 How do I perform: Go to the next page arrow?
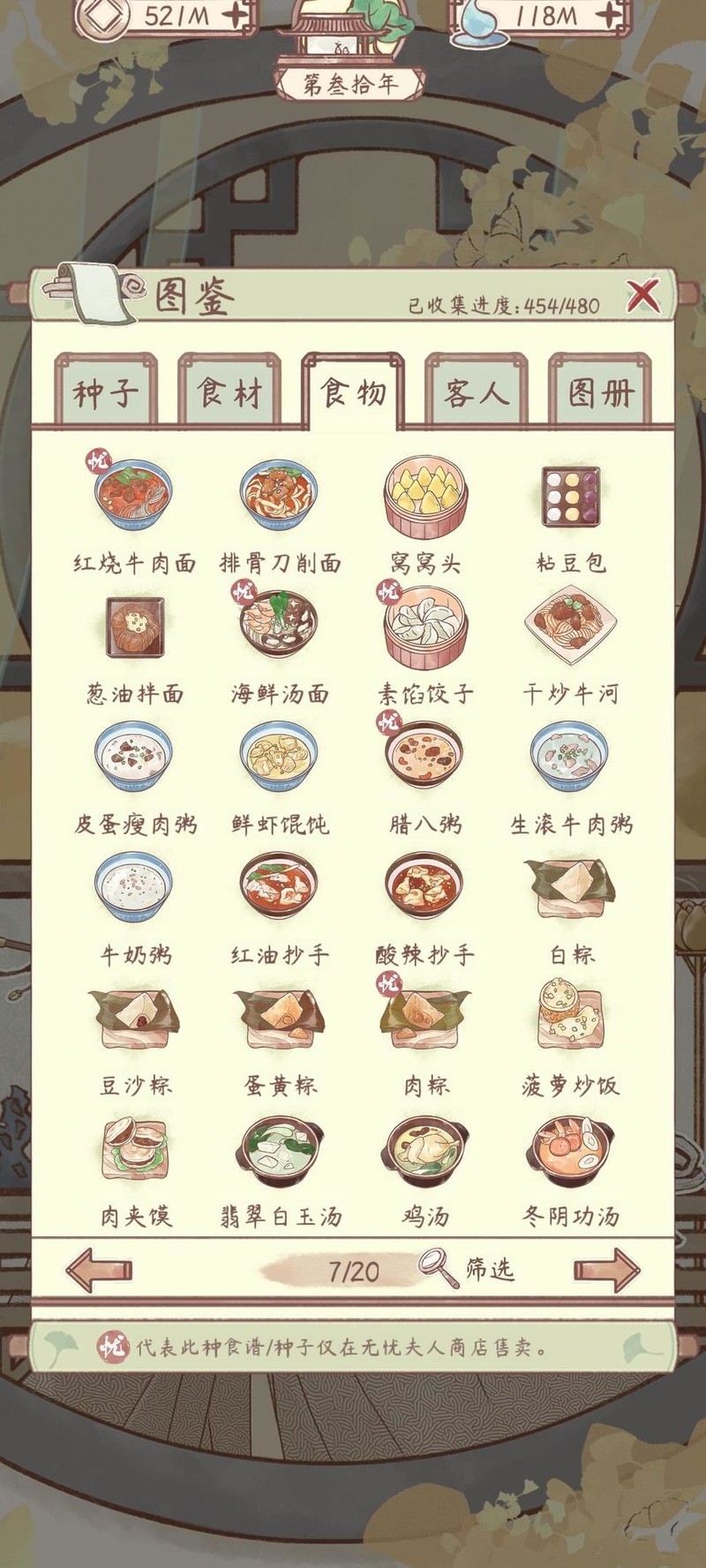607,1270
